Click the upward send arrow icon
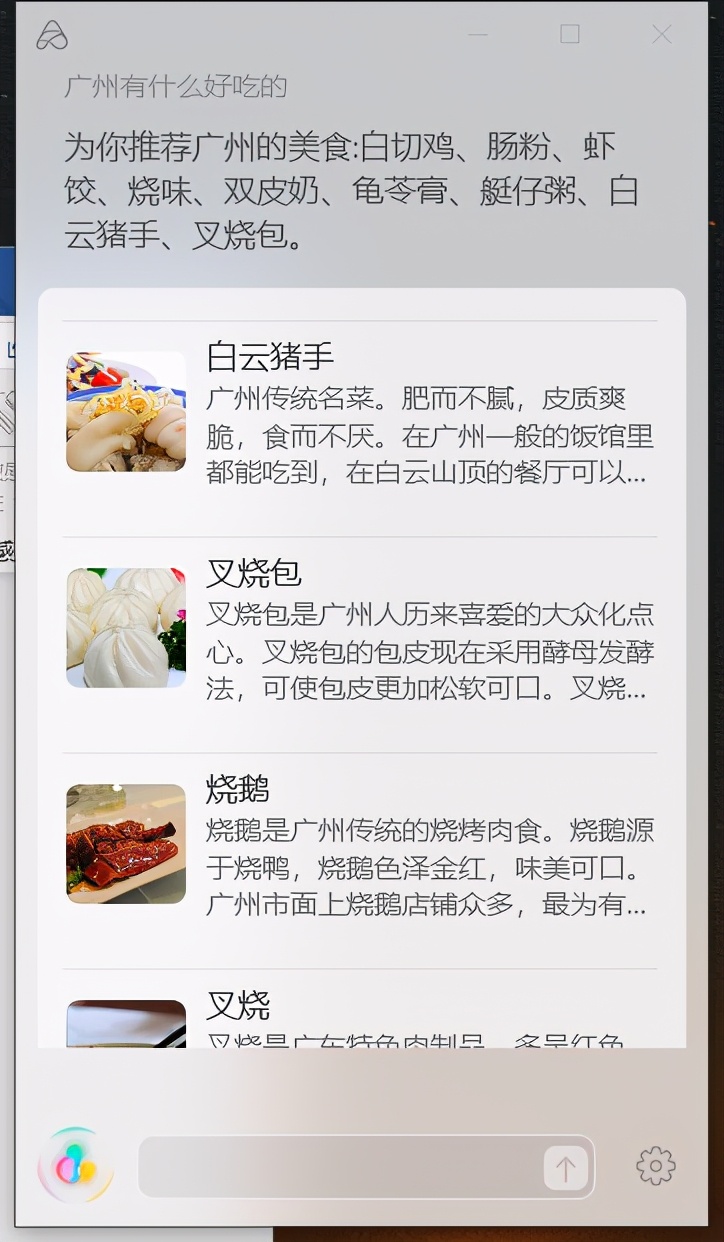Image resolution: width=724 pixels, height=1242 pixels. (566, 1166)
